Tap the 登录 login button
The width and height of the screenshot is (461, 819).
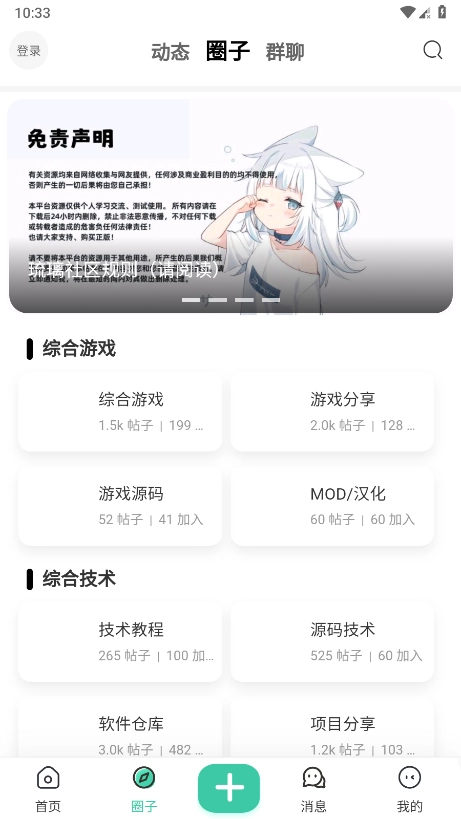coord(29,51)
